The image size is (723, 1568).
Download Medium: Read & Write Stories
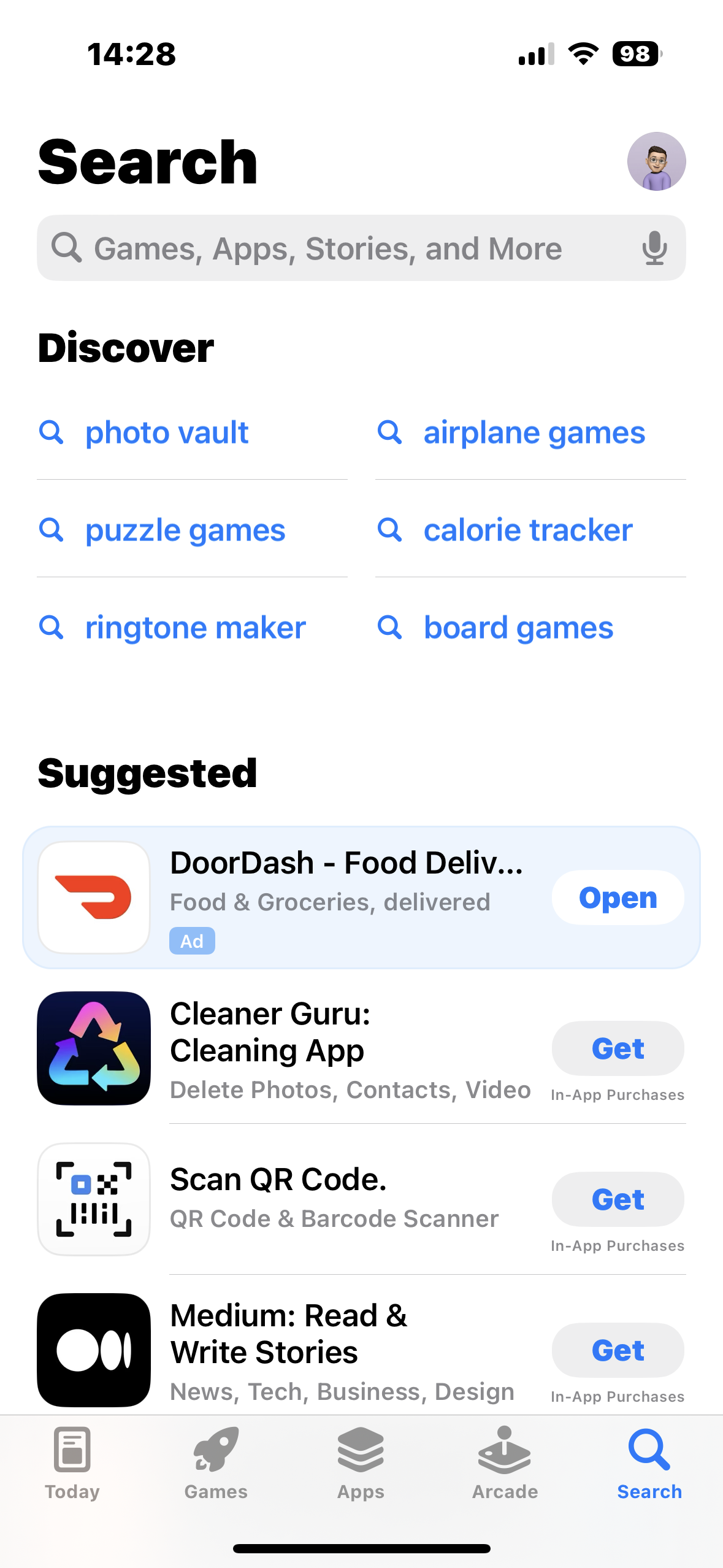pyautogui.click(x=618, y=1350)
